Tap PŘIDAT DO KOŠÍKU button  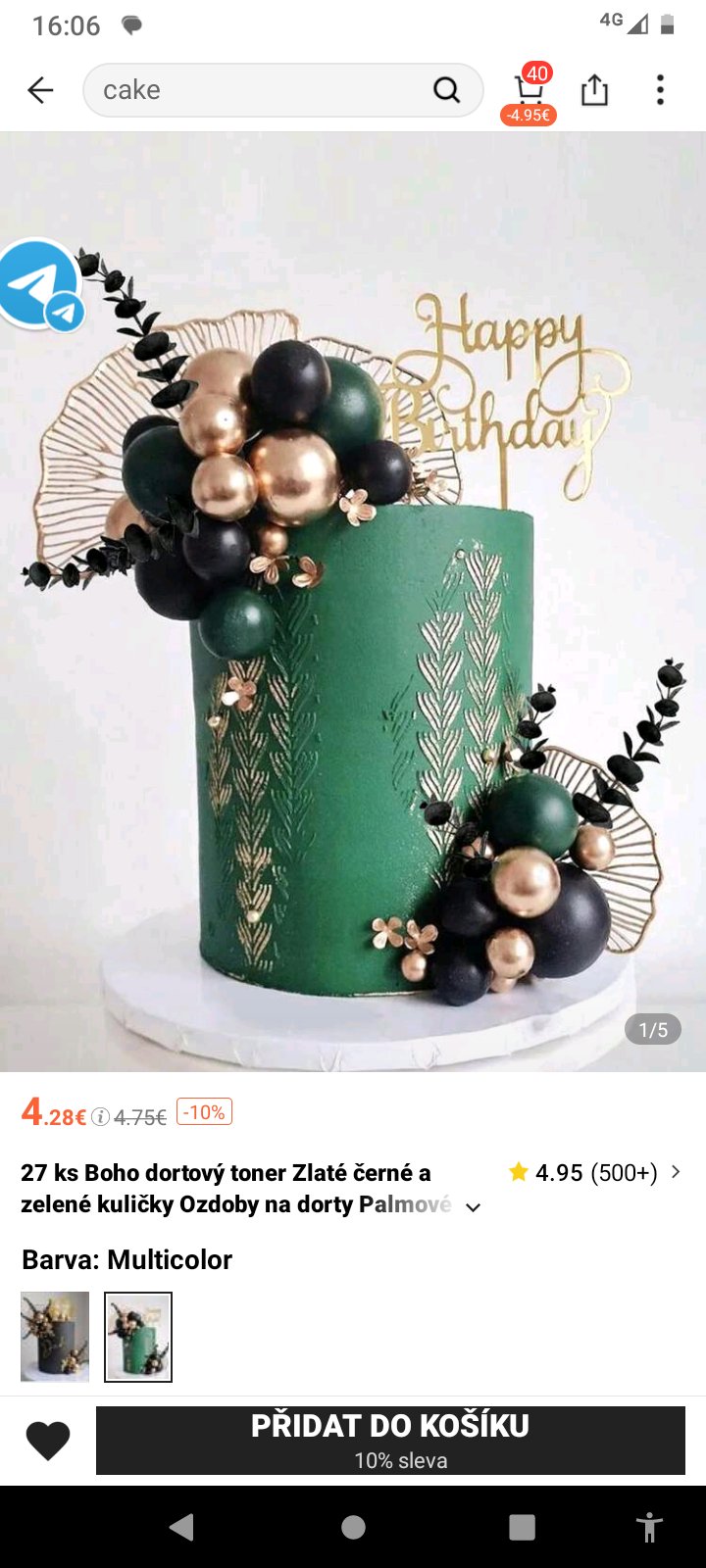pos(390,1441)
